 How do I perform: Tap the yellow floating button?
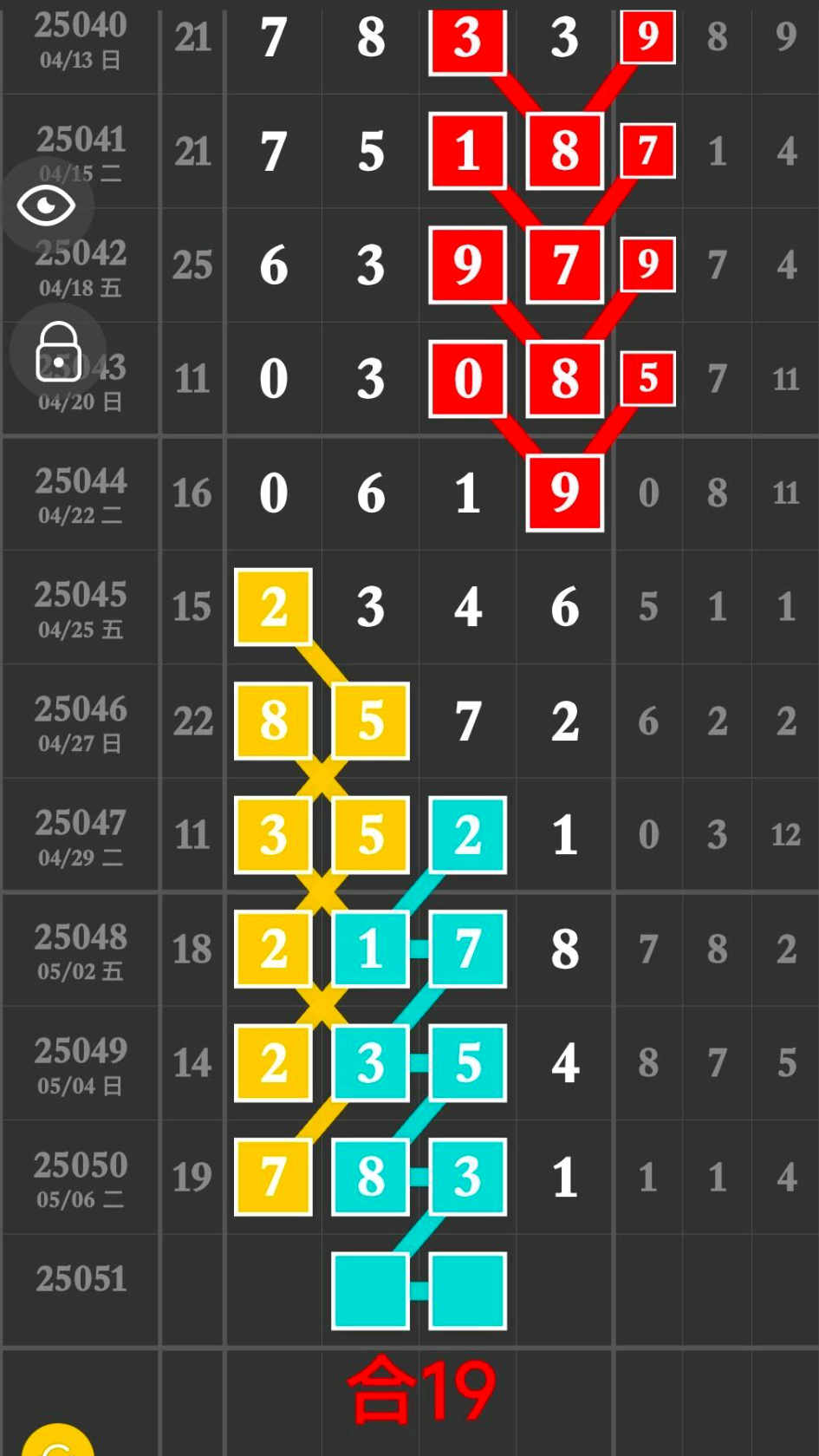pos(58,1443)
